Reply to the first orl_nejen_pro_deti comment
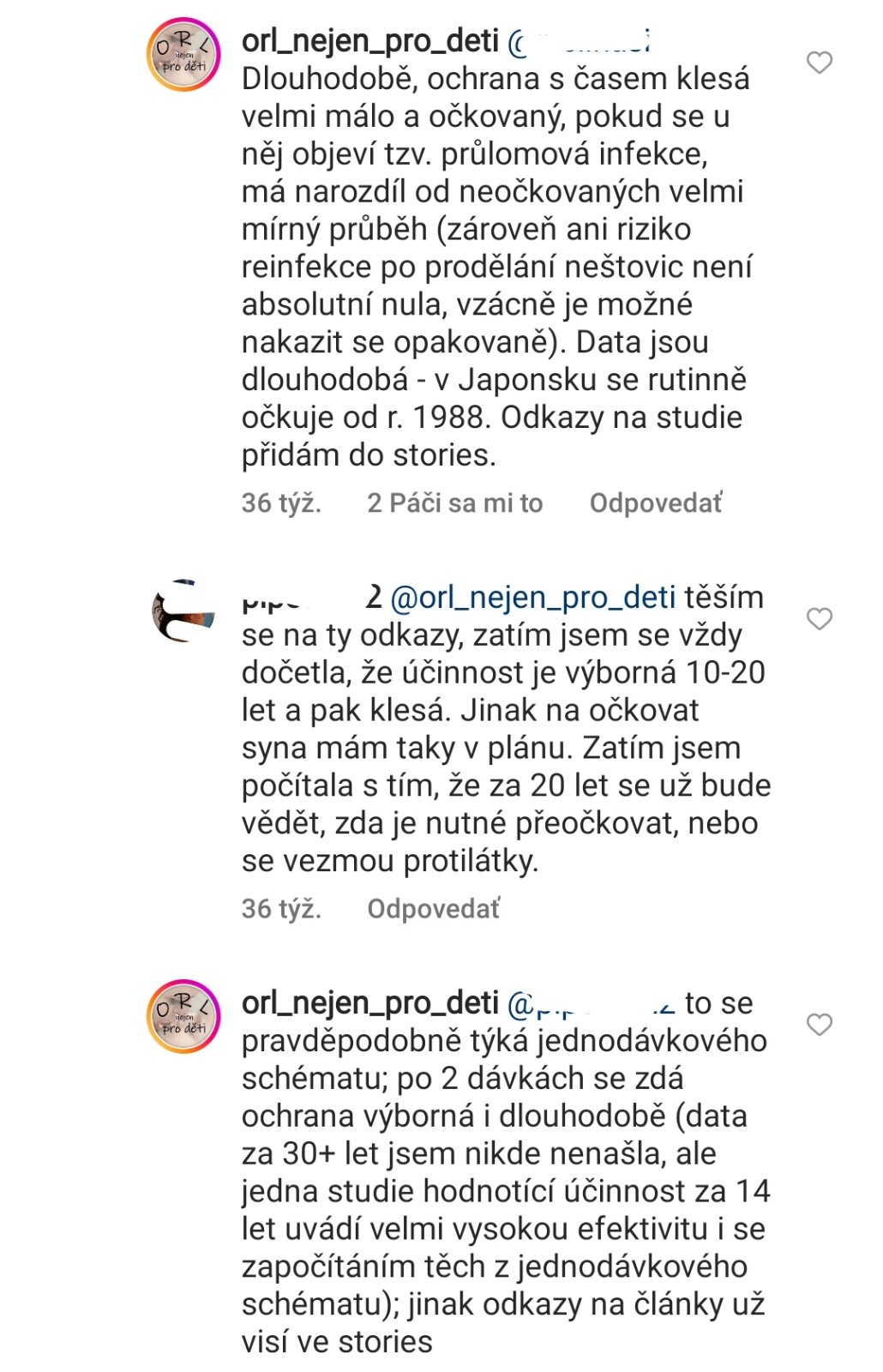The width and height of the screenshot is (883, 1372). click(x=656, y=502)
